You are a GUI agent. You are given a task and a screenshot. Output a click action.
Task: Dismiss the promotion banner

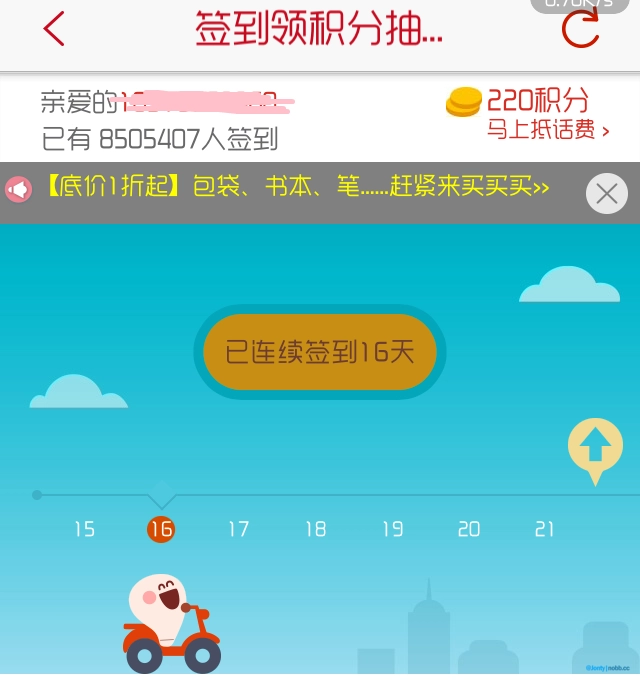606,193
